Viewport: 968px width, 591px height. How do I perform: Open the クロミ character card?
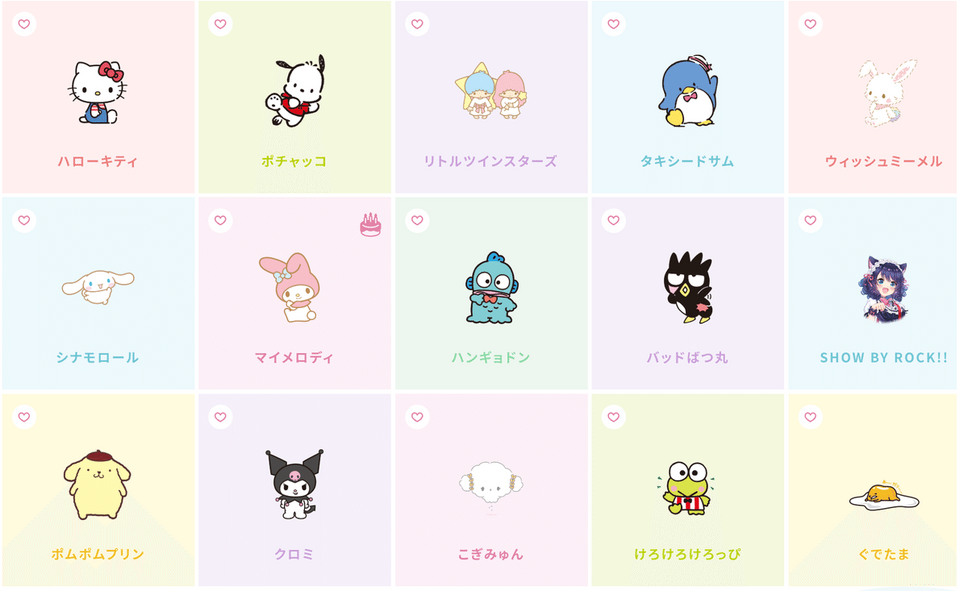(294, 490)
